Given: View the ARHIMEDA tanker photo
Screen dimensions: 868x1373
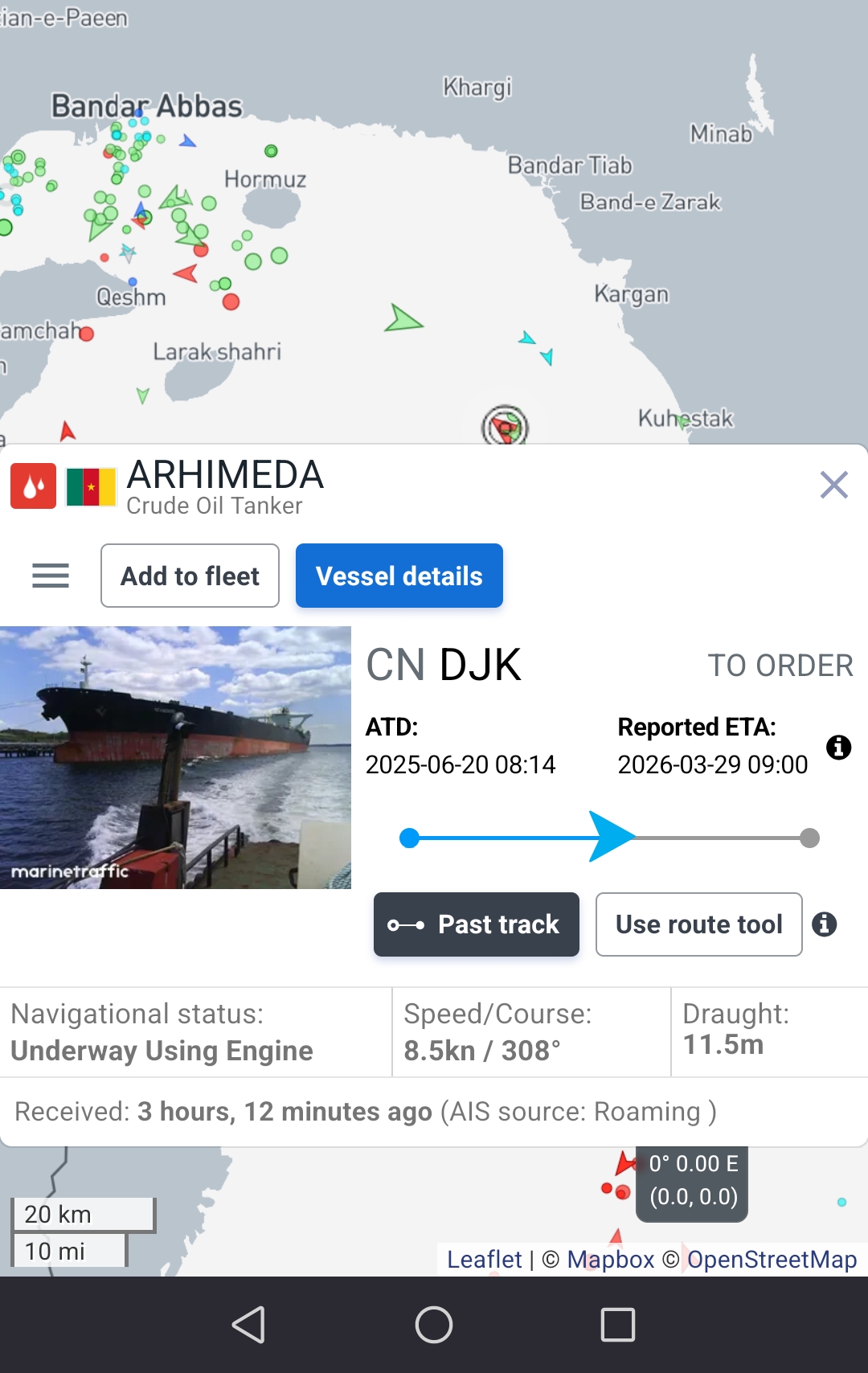Looking at the screenshot, I should [x=175, y=757].
